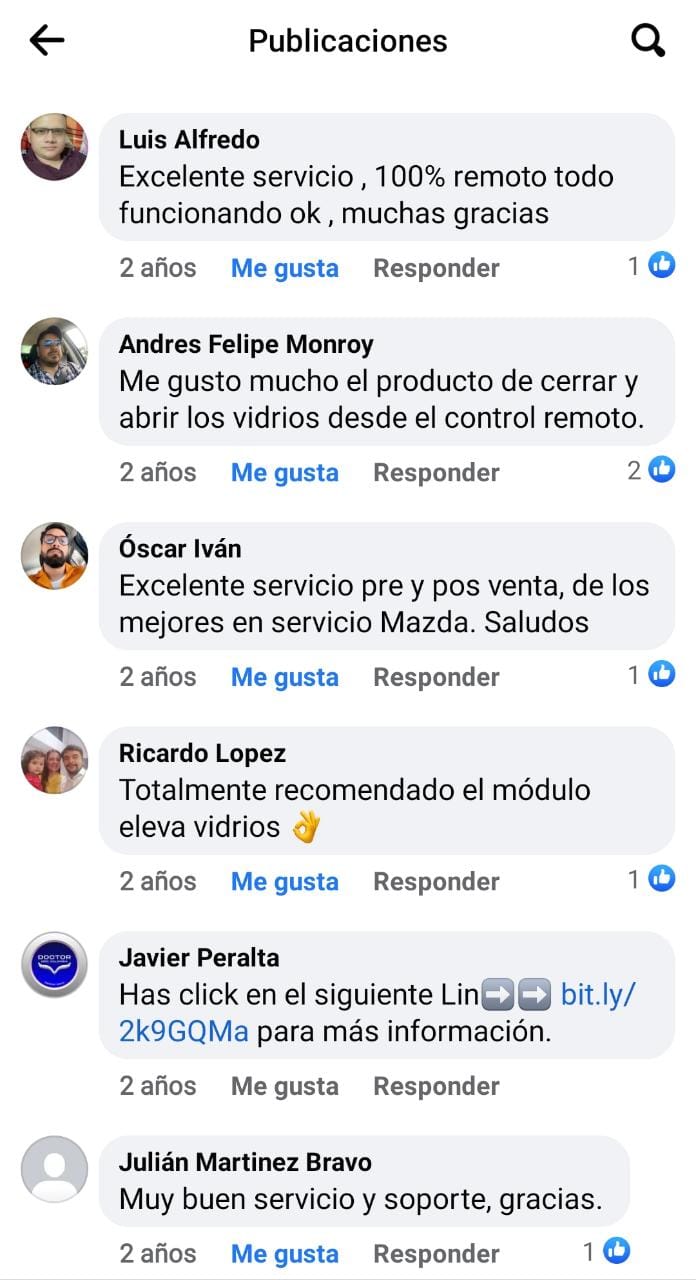
Task: Like Andres Felipe Monroy's comment
Action: 285,472
